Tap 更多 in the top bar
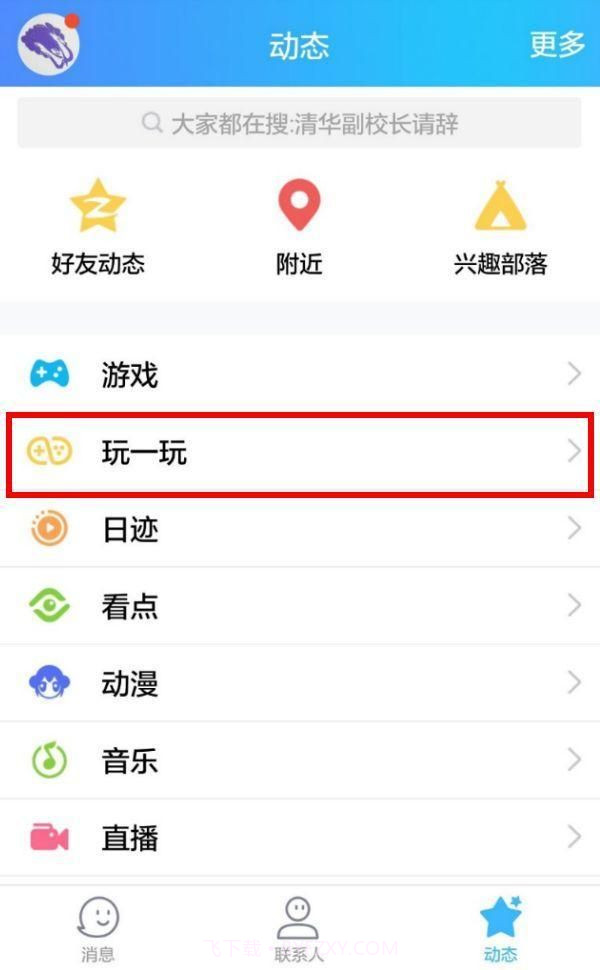Image resolution: width=600 pixels, height=970 pixels. [x=556, y=44]
